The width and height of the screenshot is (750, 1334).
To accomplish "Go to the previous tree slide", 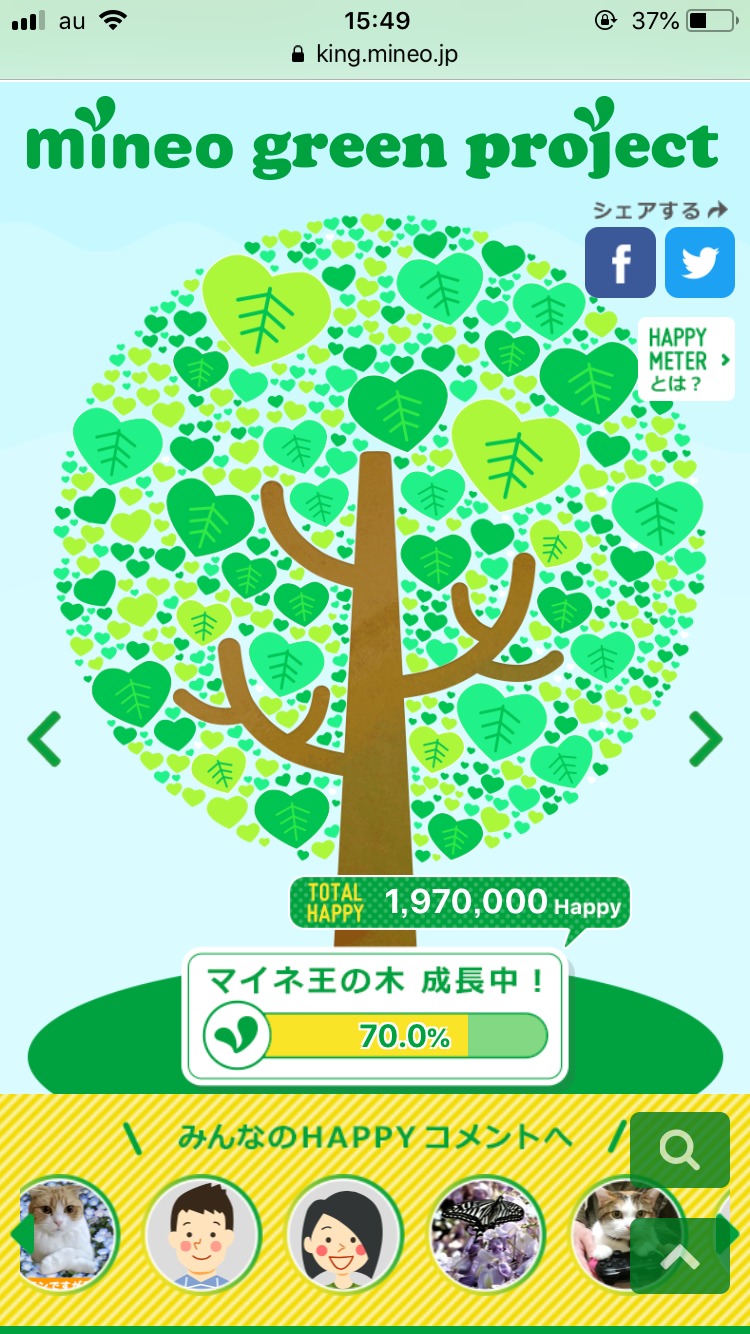I will (x=44, y=739).
